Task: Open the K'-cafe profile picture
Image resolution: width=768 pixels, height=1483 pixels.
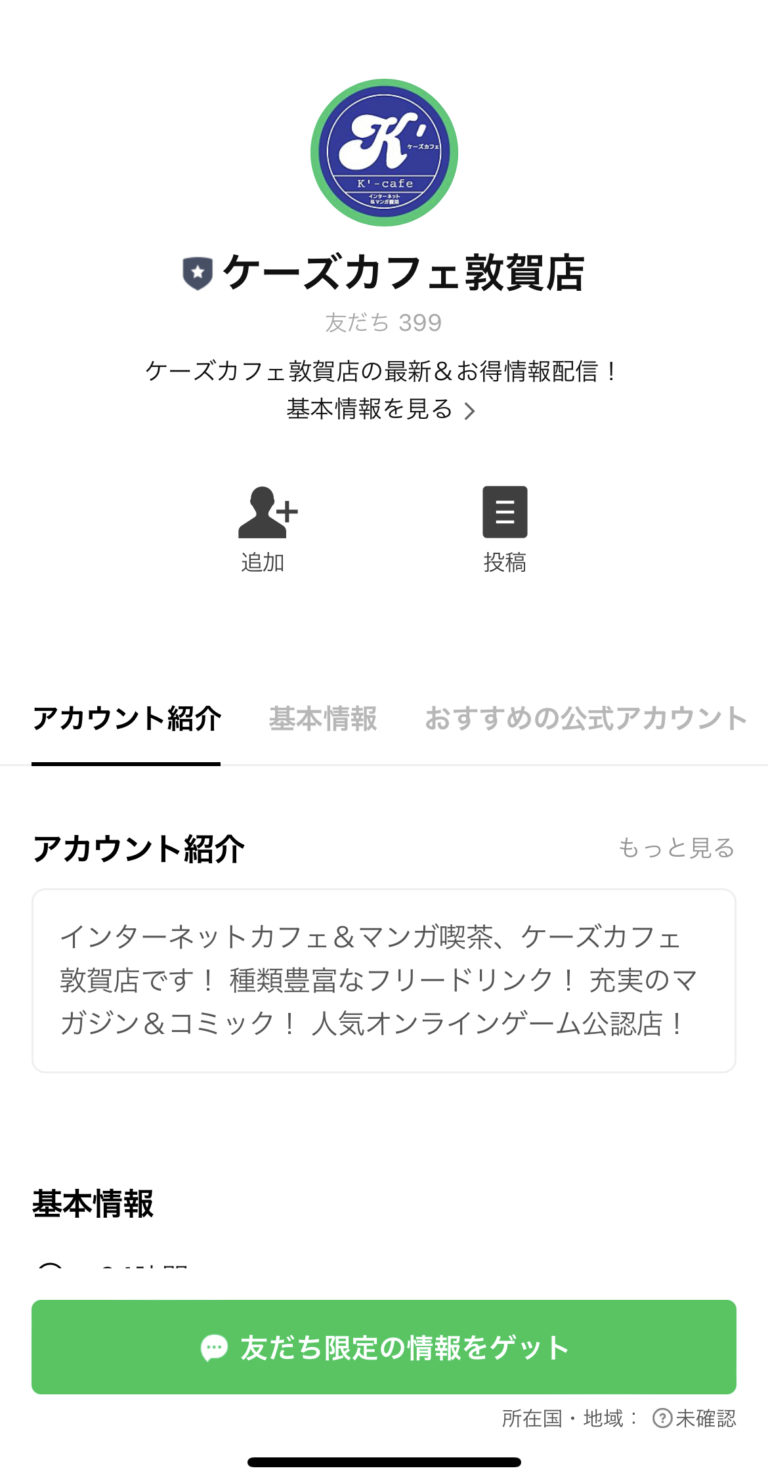Action: 384,152
